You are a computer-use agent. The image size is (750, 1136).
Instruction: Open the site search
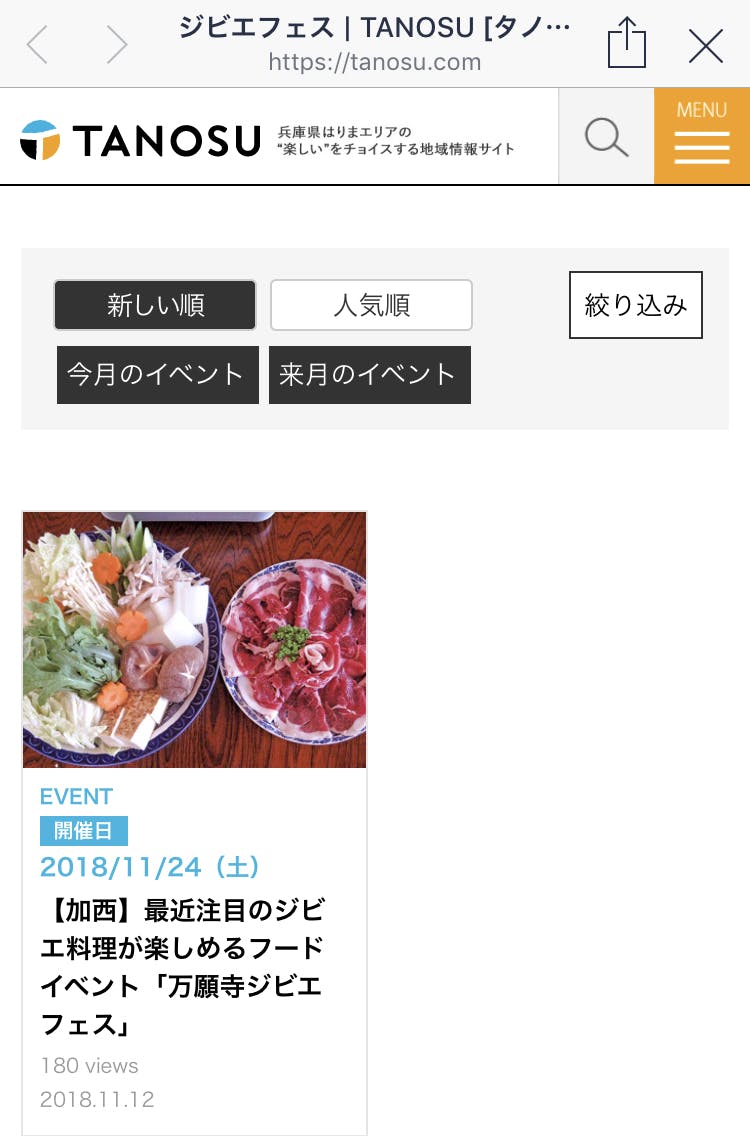coord(606,137)
